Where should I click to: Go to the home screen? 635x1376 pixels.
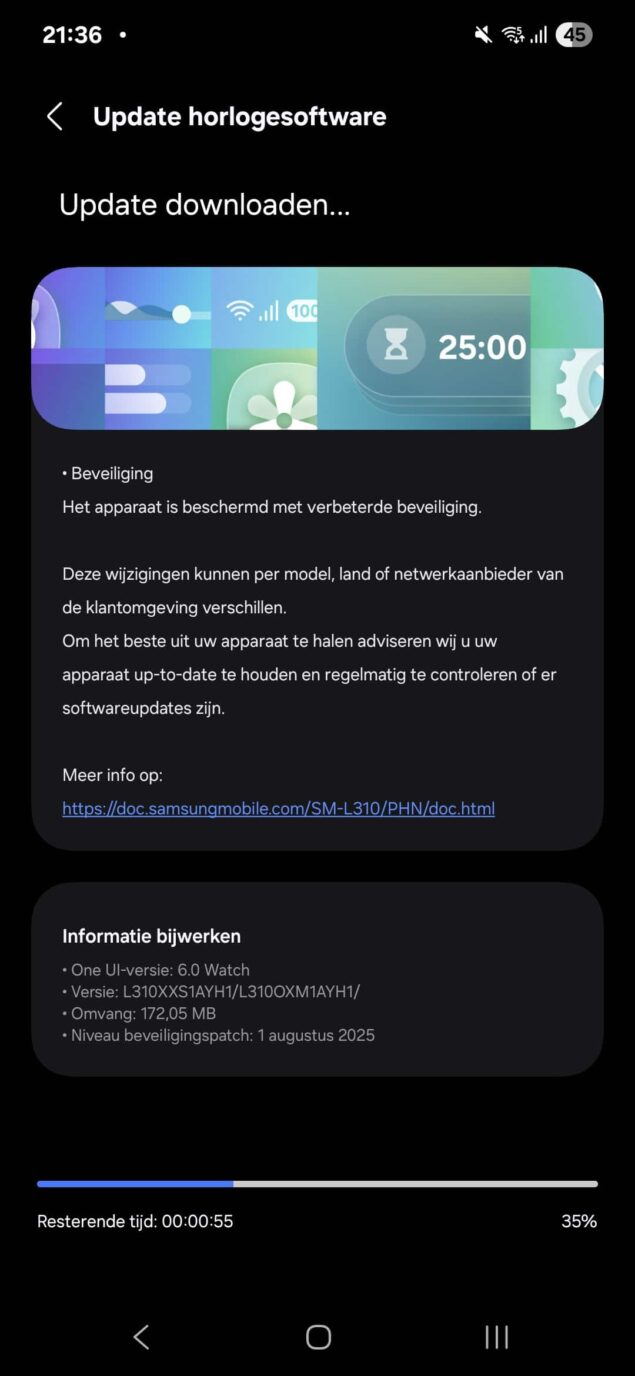click(x=318, y=1337)
